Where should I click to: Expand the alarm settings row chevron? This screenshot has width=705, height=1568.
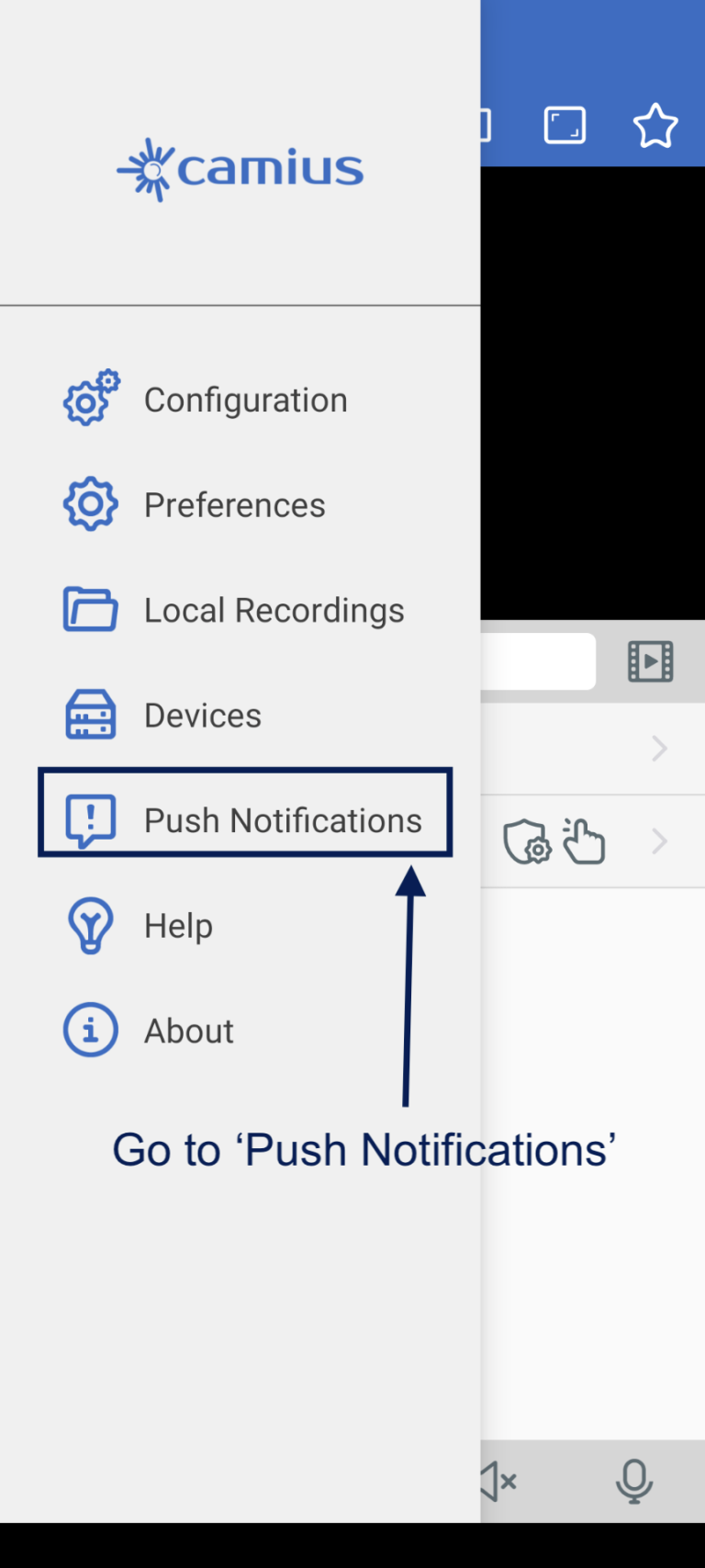pyautogui.click(x=658, y=840)
